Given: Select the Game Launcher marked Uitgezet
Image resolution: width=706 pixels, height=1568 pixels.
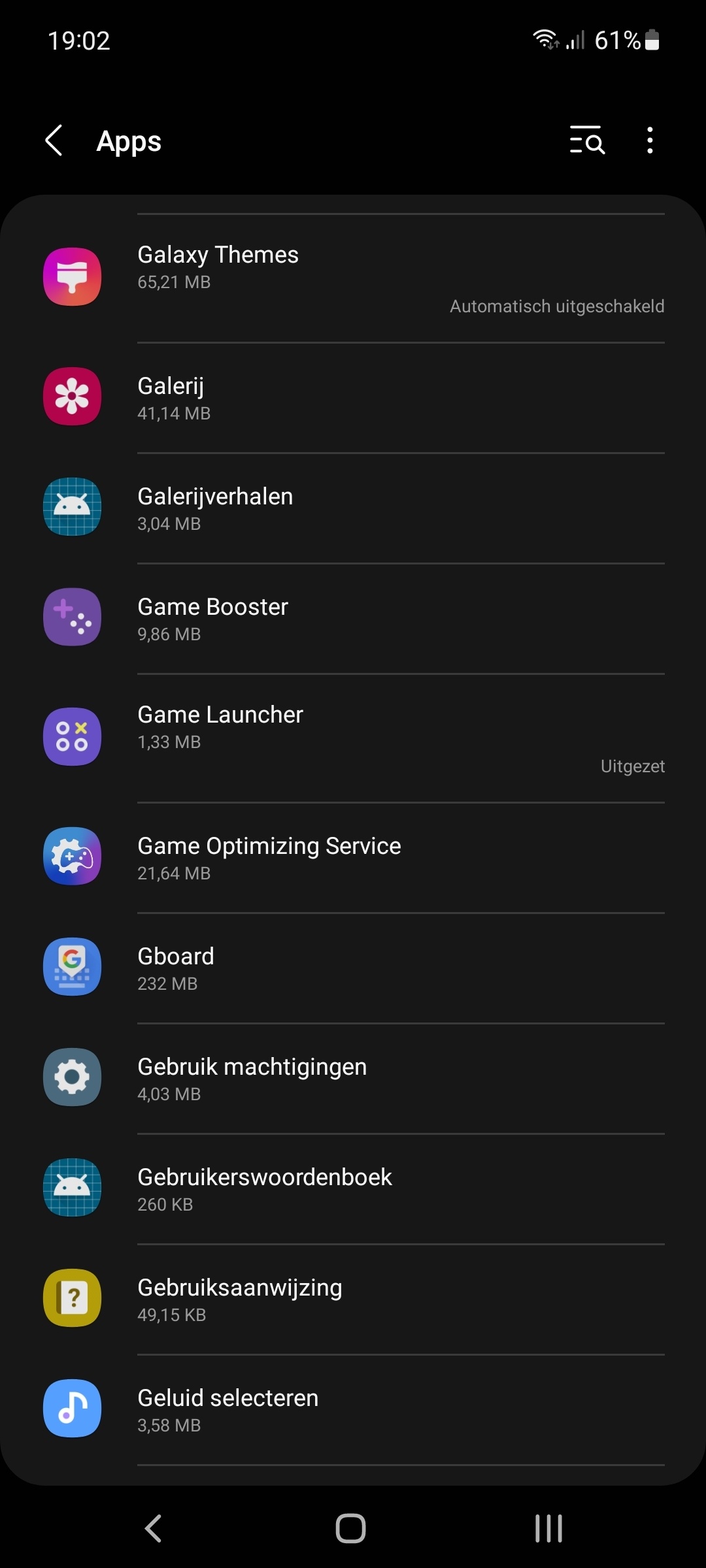Looking at the screenshot, I should pos(353,737).
